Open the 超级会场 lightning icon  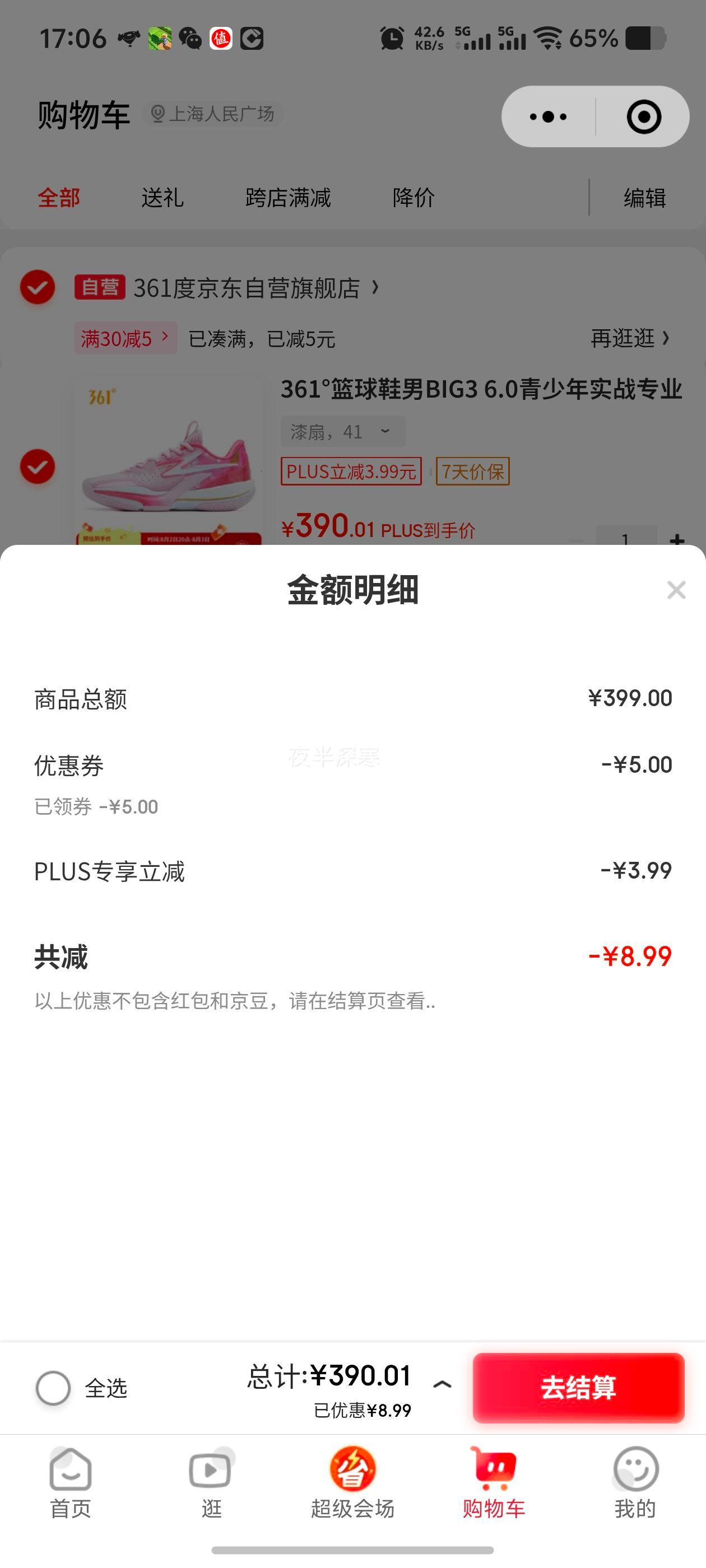[x=352, y=1470]
